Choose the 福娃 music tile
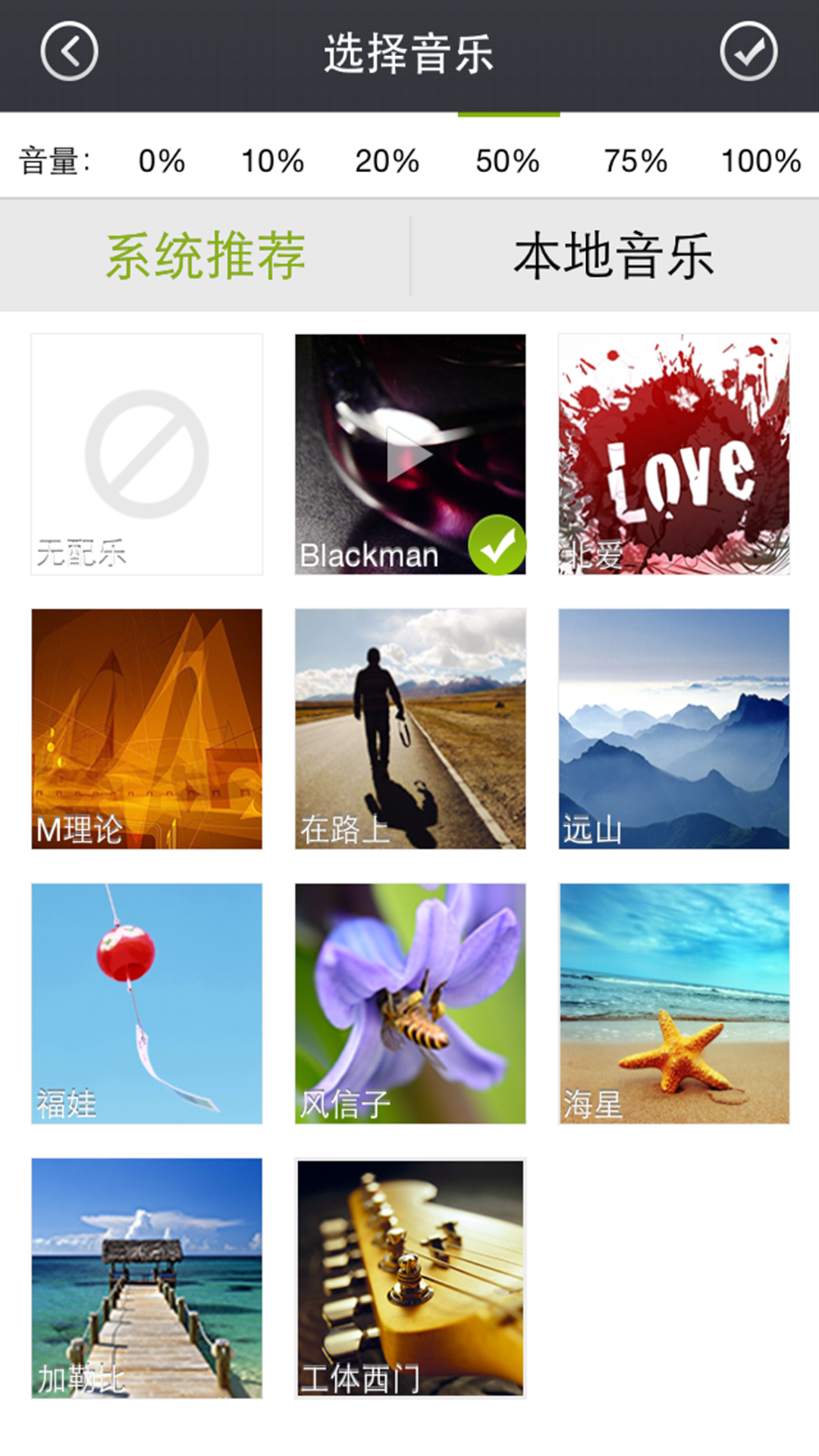This screenshot has height=1456, width=819. point(147,1003)
